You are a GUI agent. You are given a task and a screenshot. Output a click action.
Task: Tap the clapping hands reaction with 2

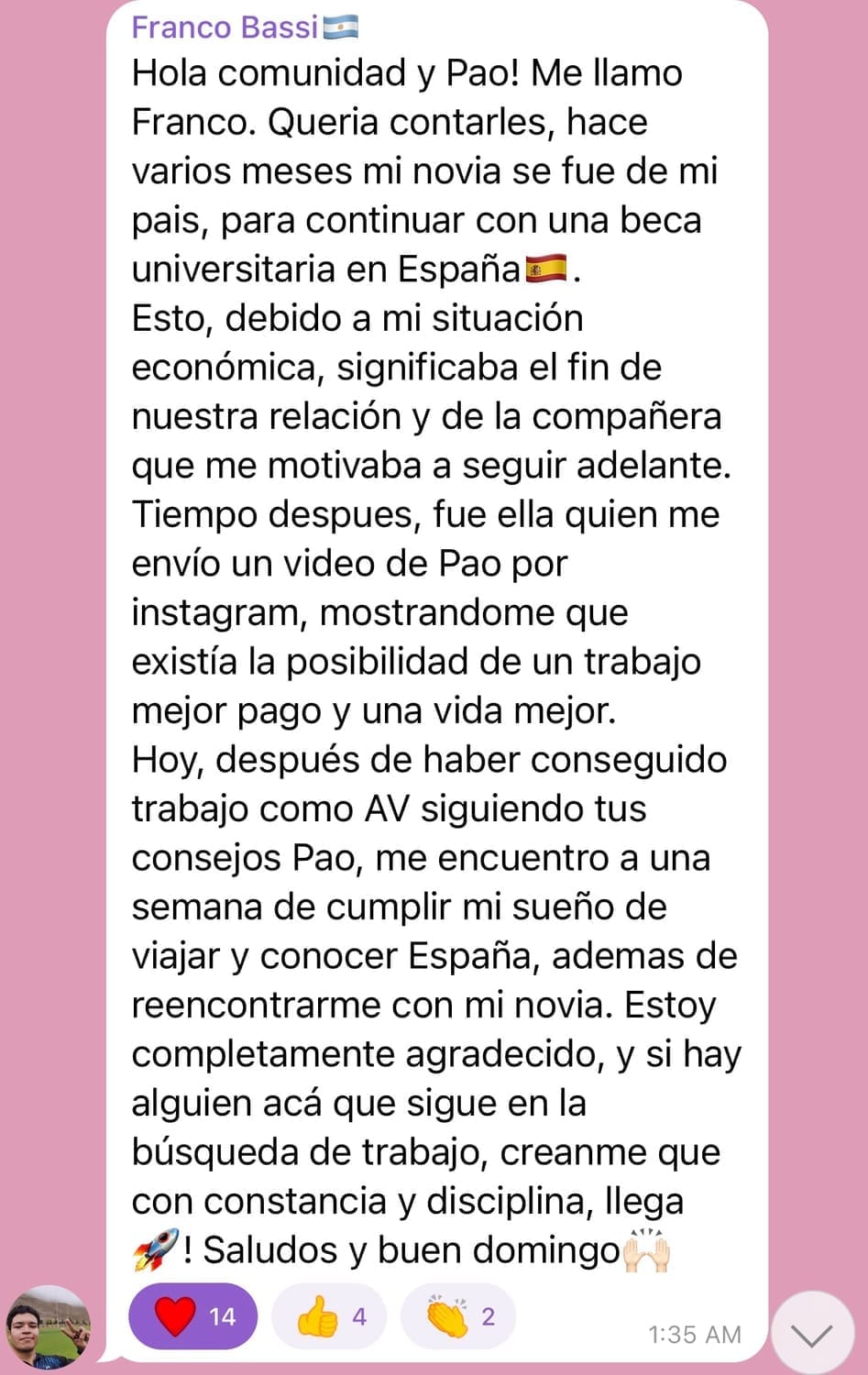(458, 1317)
